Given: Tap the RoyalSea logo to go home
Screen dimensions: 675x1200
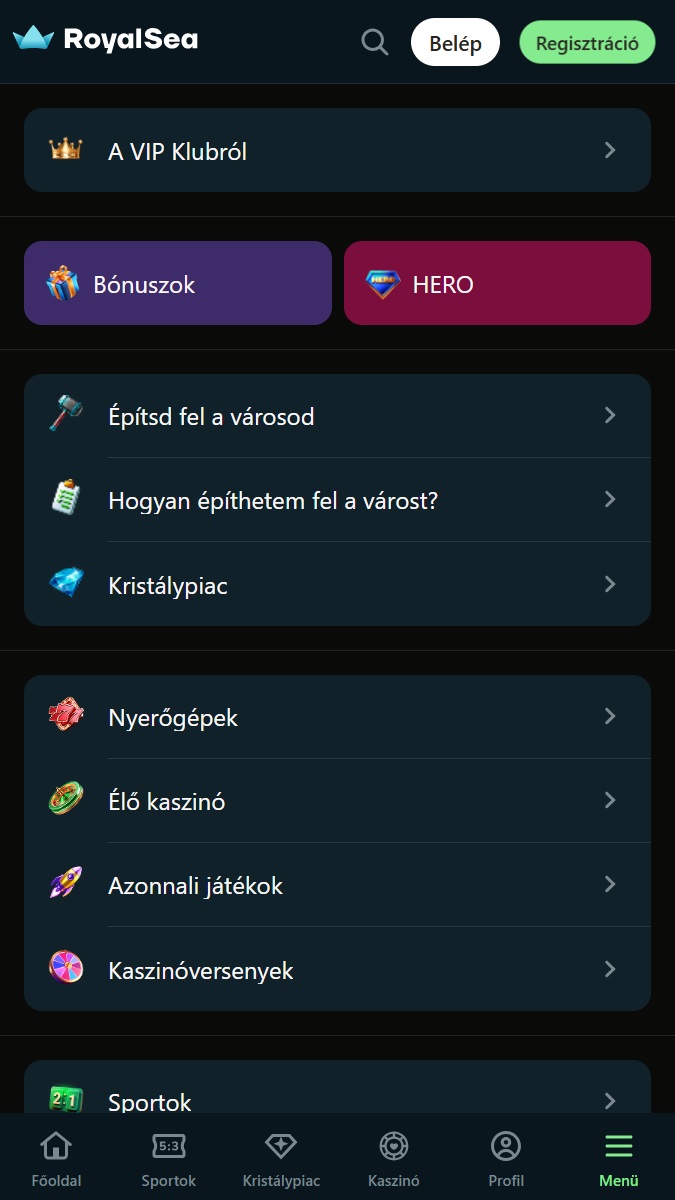Looking at the screenshot, I should pos(105,40).
